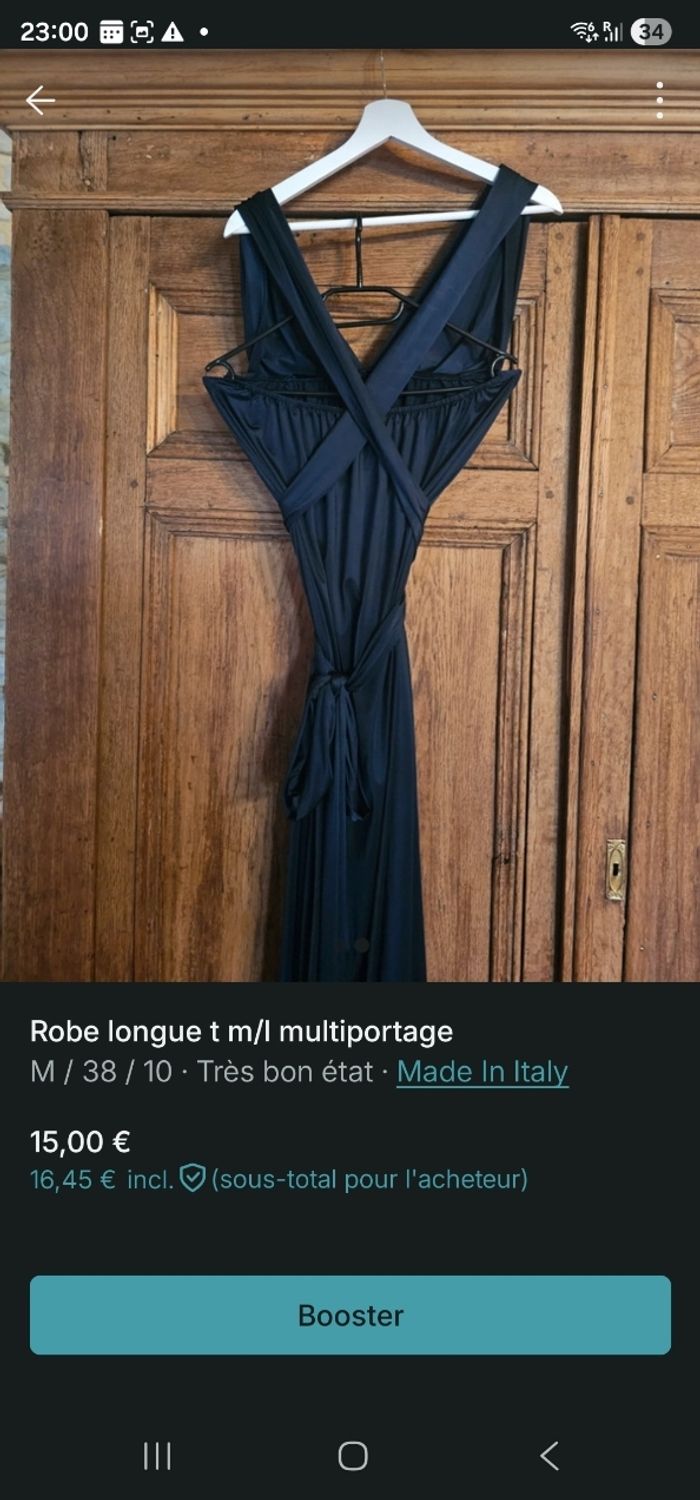View buyer subtotal price details

click(278, 1180)
